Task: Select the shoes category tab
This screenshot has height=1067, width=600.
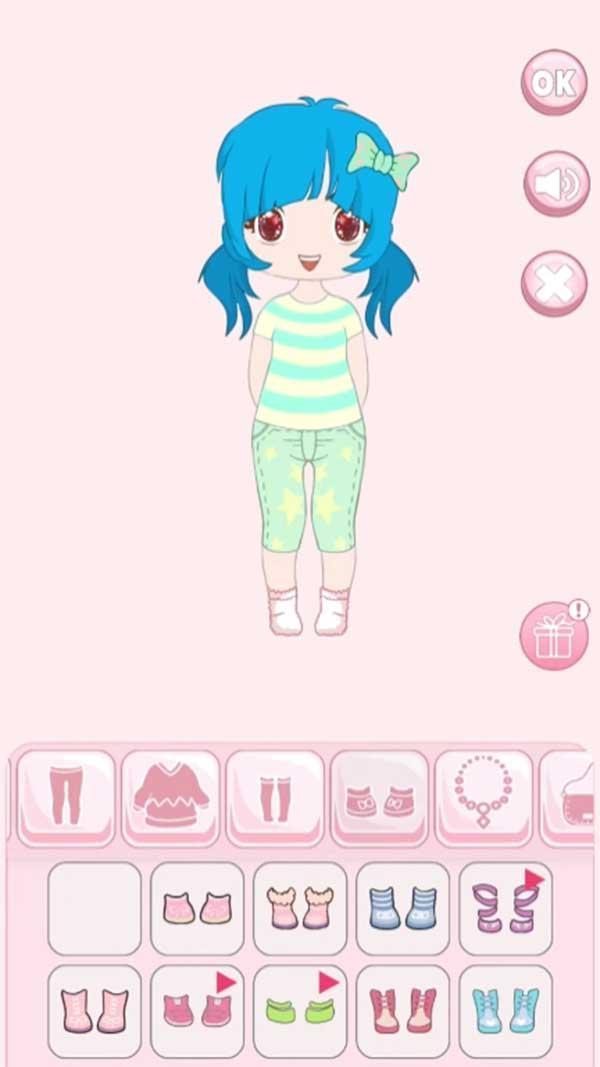Action: 379,799
